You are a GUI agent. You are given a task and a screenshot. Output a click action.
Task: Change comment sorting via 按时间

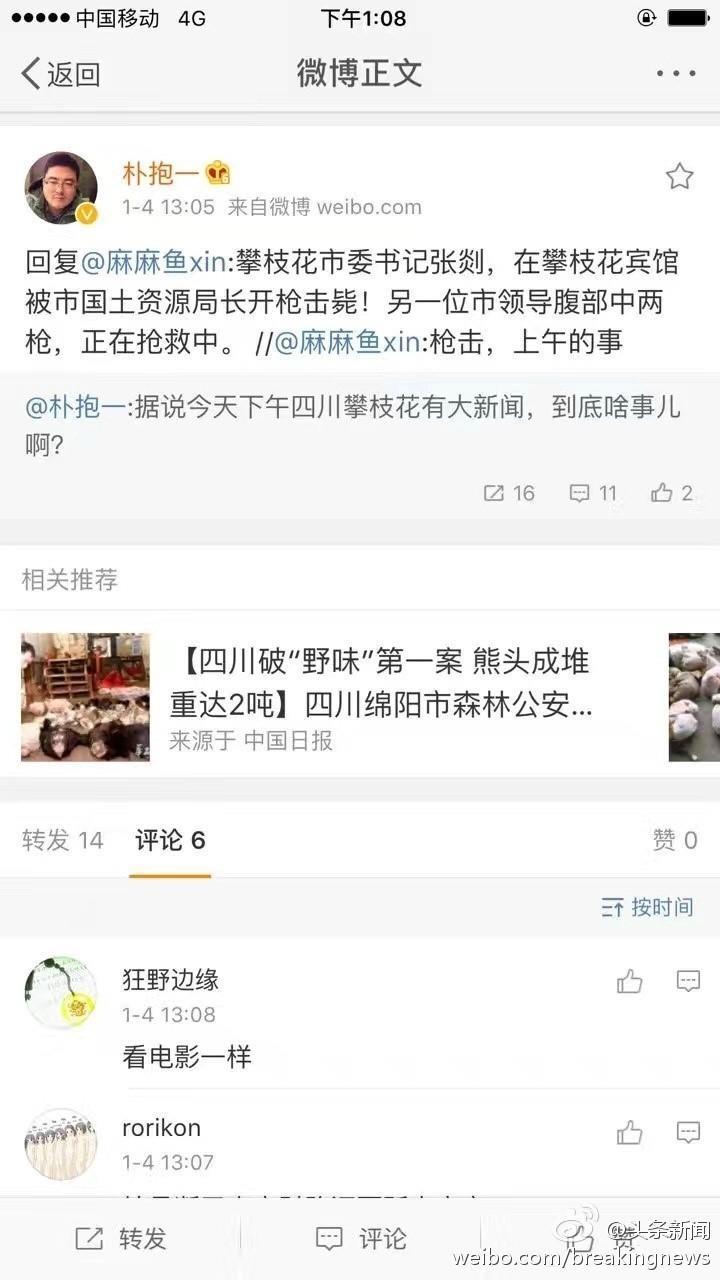647,907
